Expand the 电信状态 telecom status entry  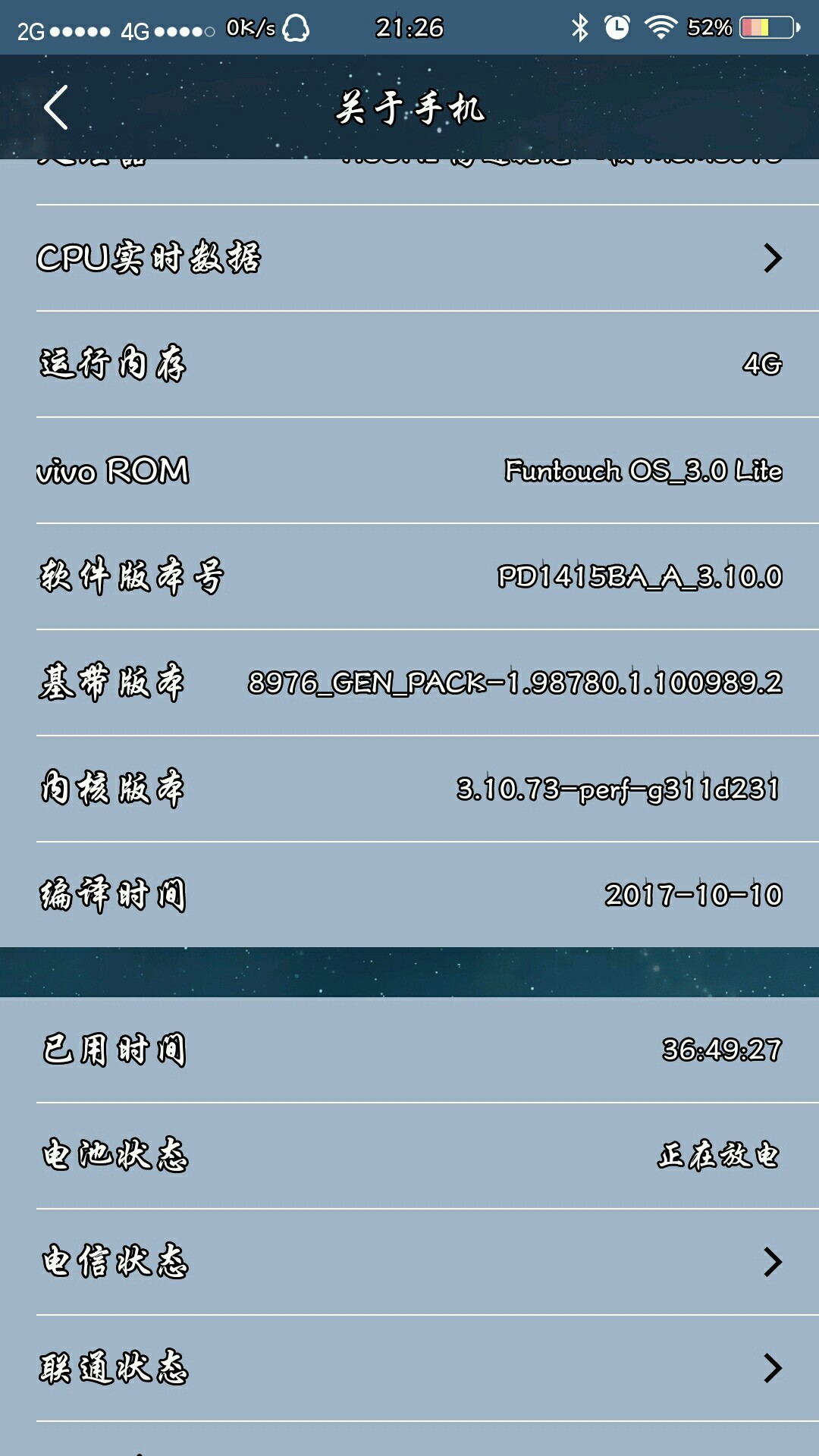coord(409,1261)
